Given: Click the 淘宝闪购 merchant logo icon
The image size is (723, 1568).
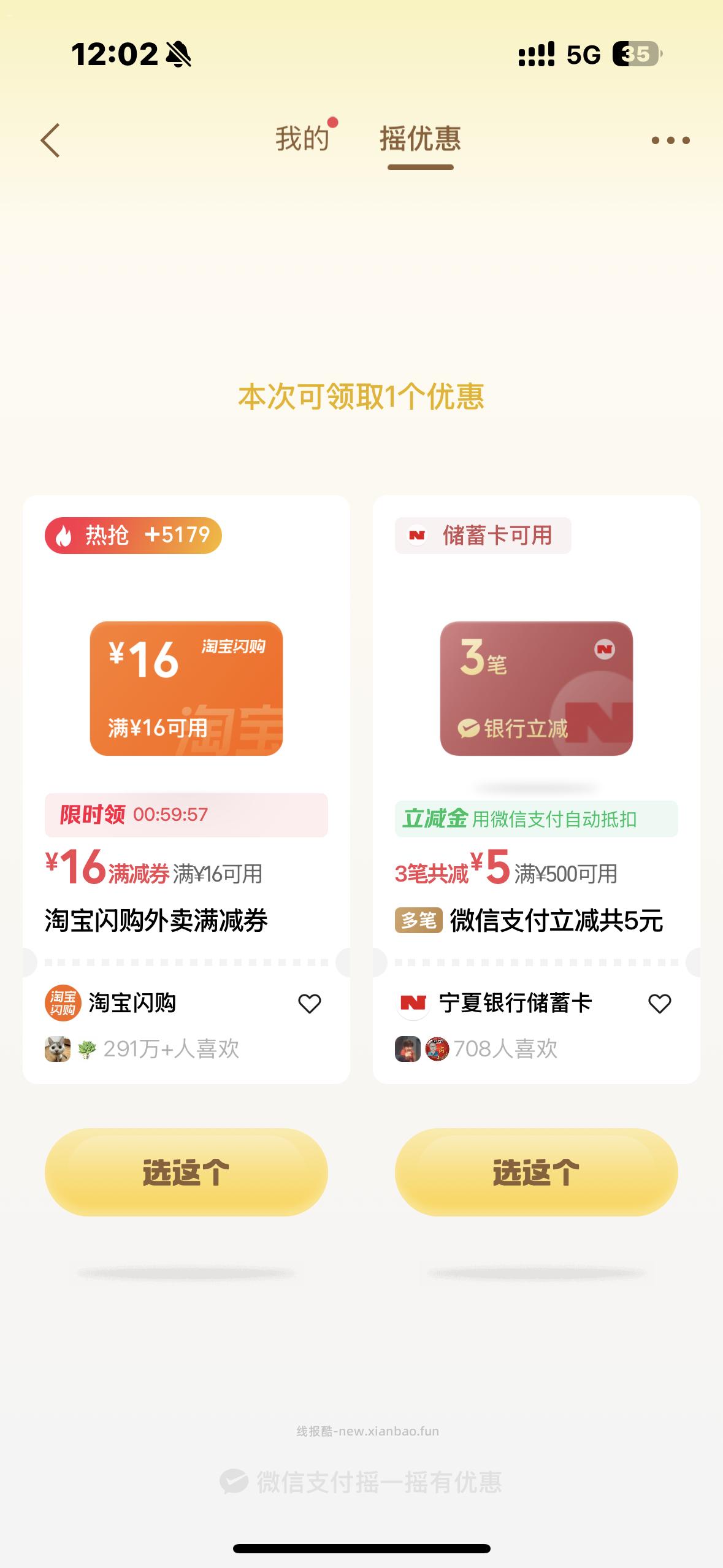Looking at the screenshot, I should click(64, 1002).
